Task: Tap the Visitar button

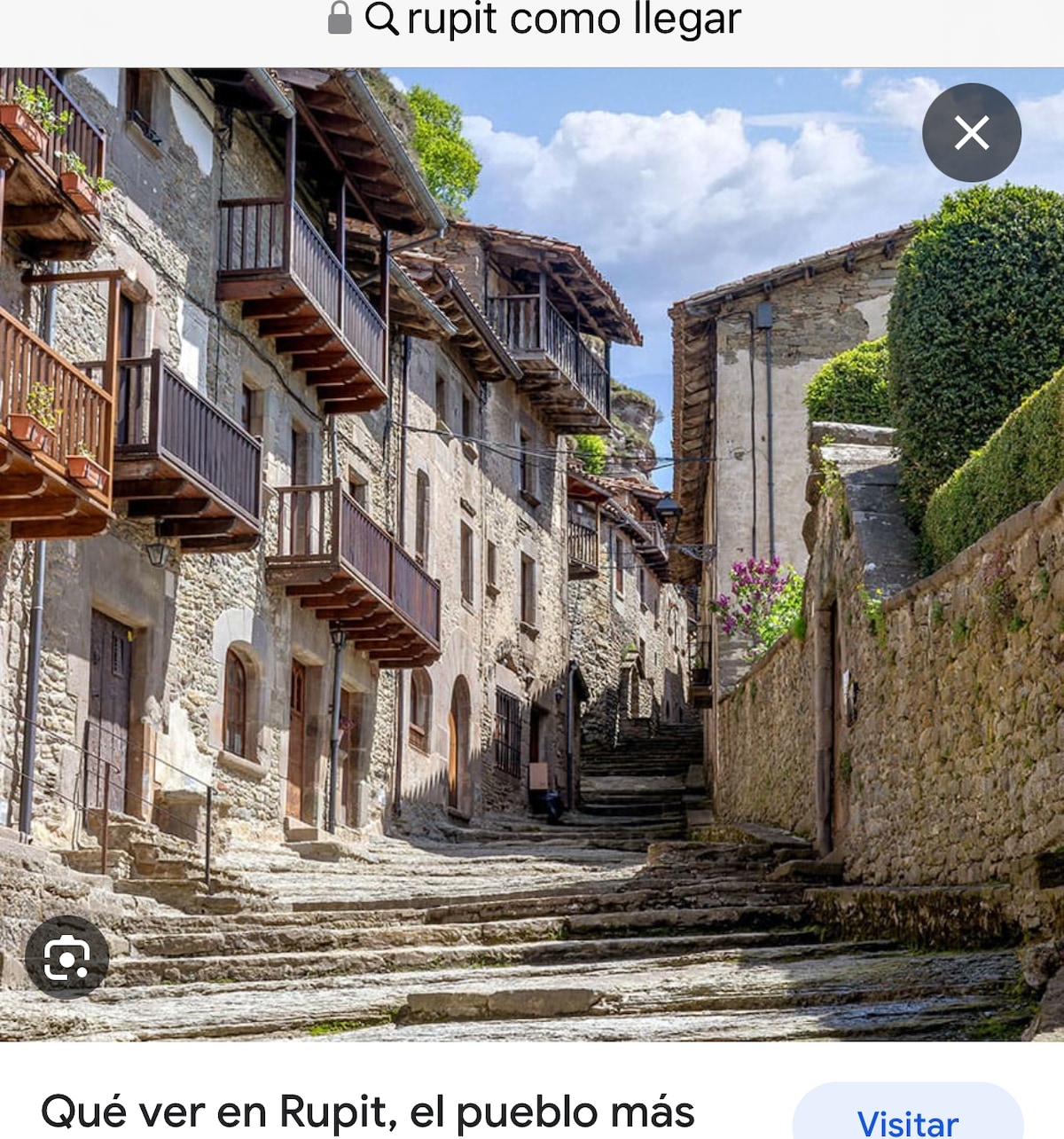Action: [x=907, y=1119]
